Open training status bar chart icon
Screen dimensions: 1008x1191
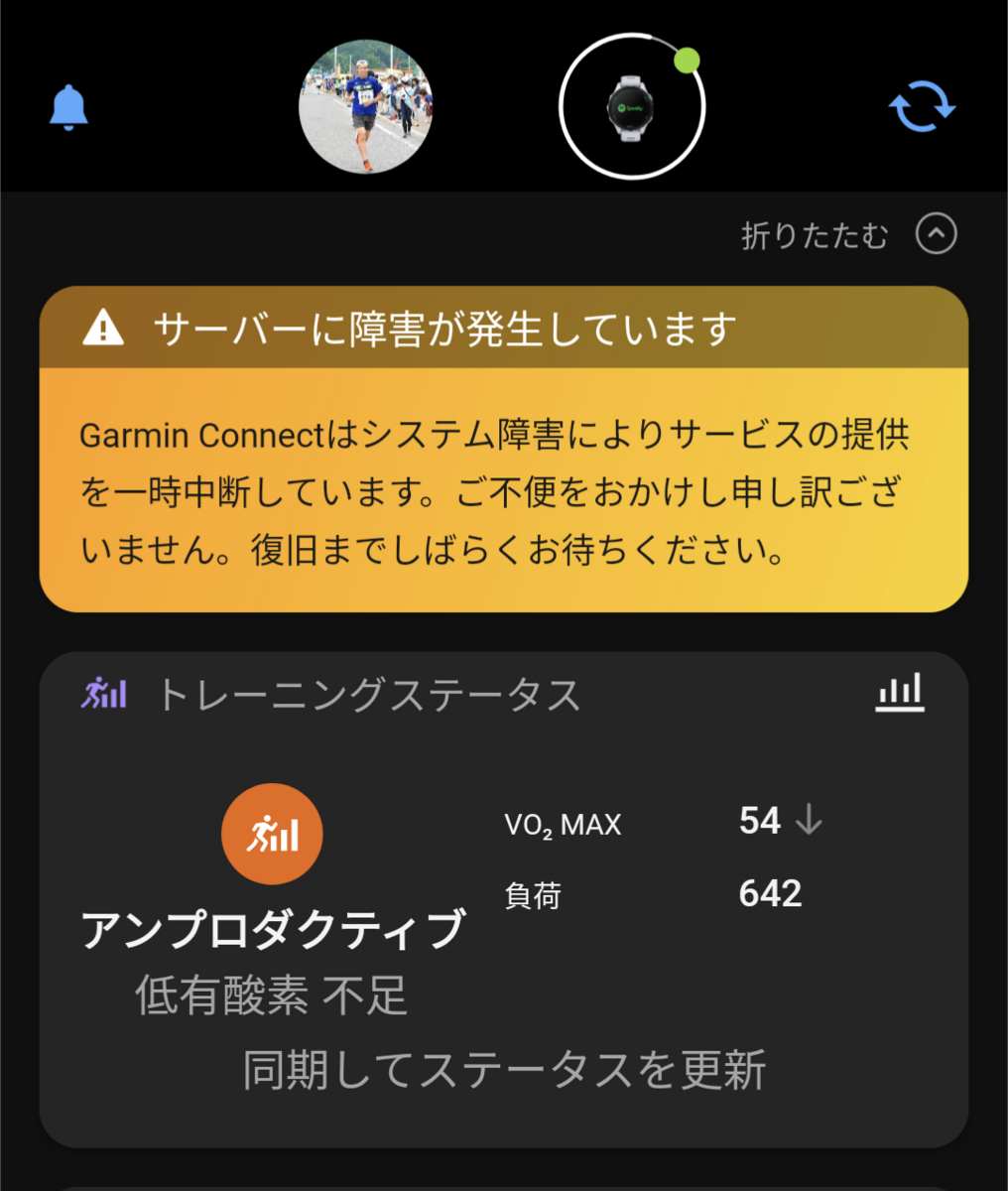pos(900,694)
